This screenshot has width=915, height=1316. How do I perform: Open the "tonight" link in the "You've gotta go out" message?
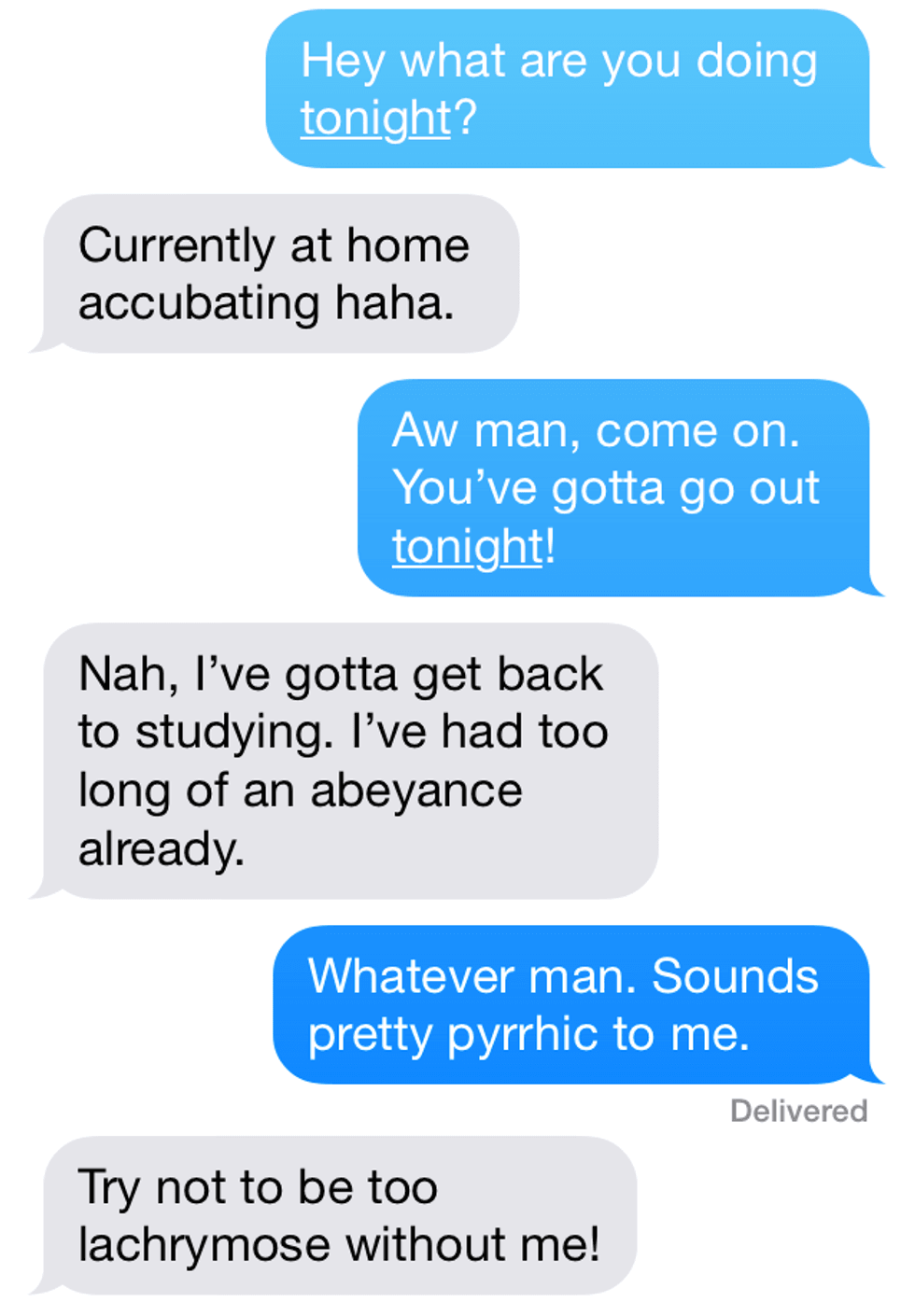point(467,546)
